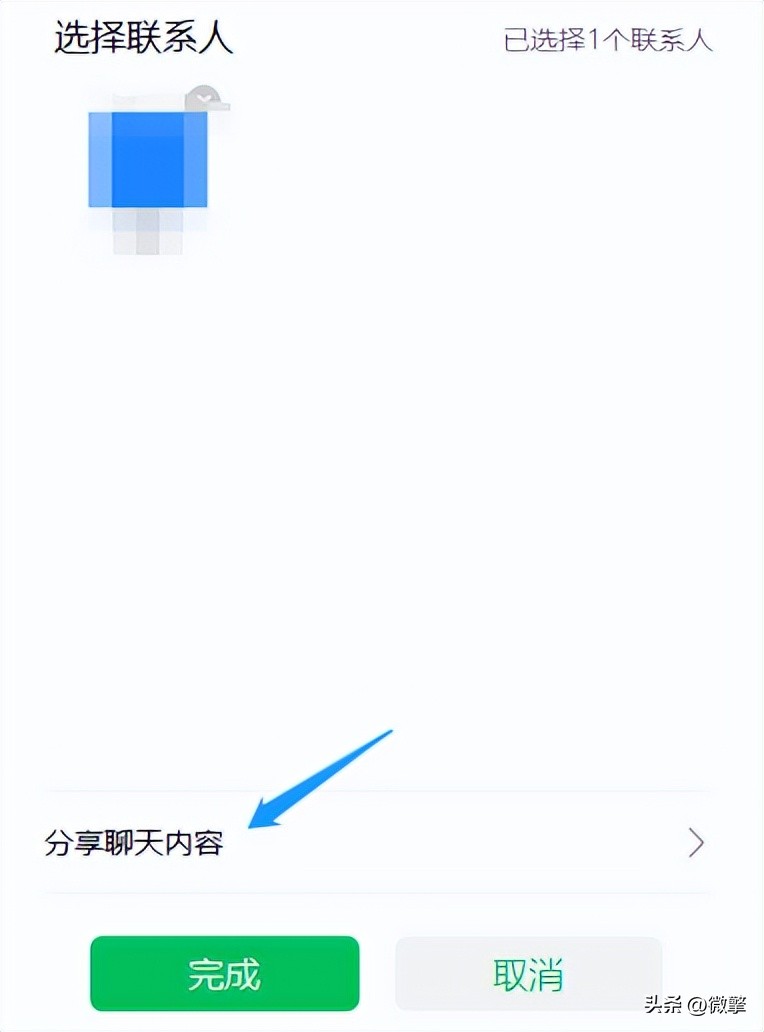This screenshot has width=764, height=1032.
Task: Click the right-pointing arrow on the share row
Action: (696, 843)
